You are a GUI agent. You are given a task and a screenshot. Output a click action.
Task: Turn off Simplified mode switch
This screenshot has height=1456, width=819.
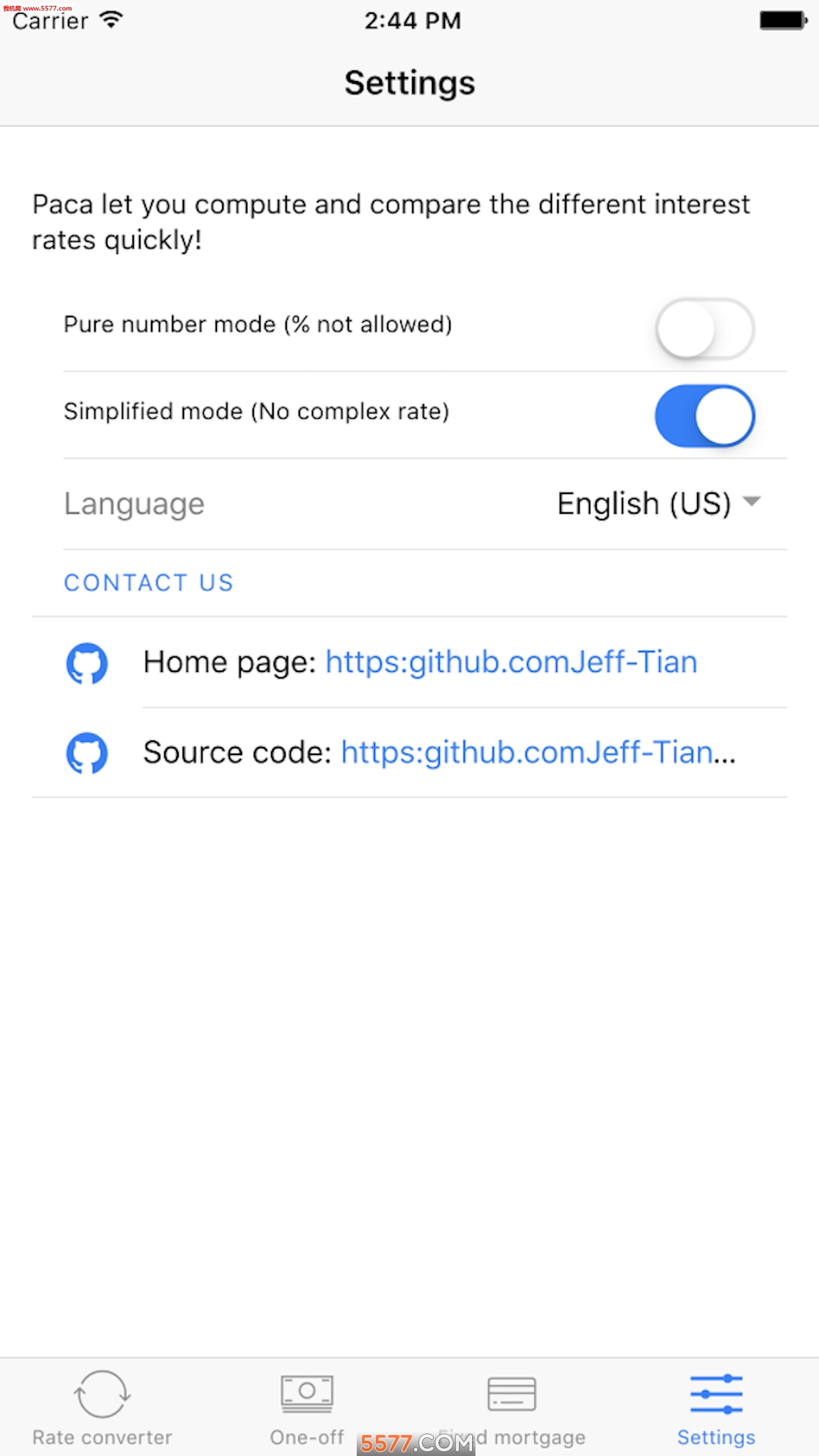pyautogui.click(x=704, y=415)
